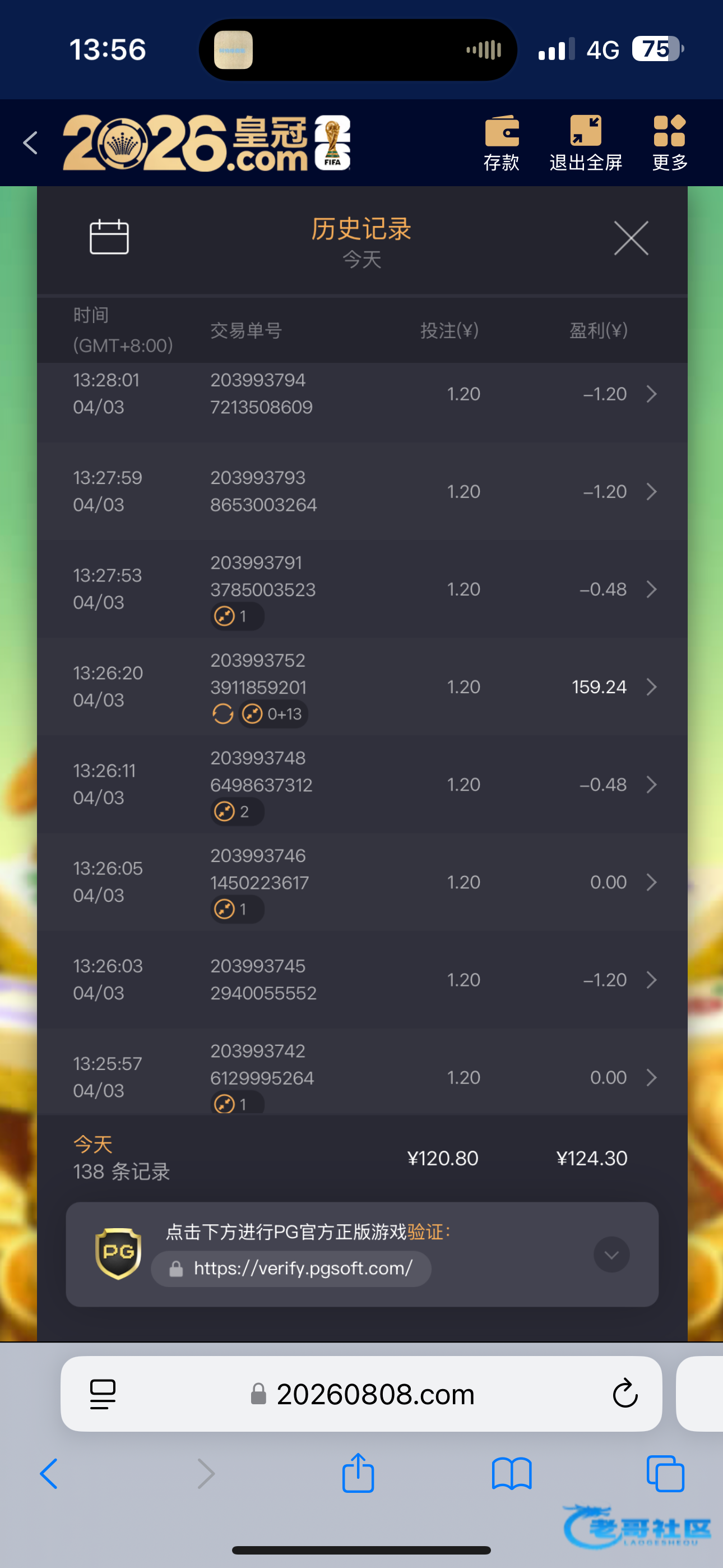Collapse the PG verification banner
Image resolution: width=723 pixels, height=1568 pixels.
point(611,1255)
